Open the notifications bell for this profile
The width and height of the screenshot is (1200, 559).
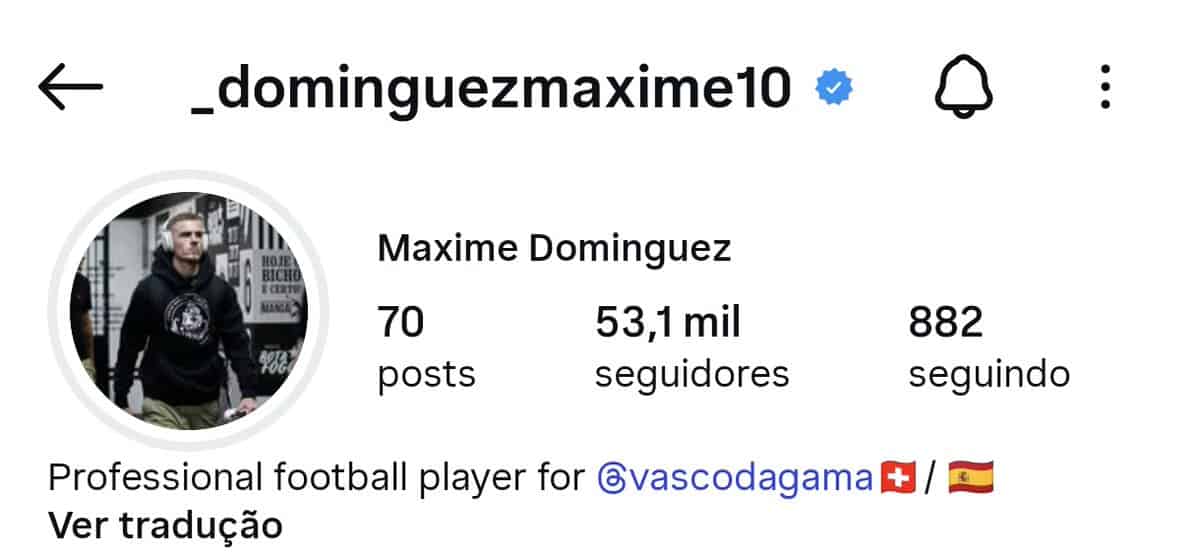click(x=964, y=88)
